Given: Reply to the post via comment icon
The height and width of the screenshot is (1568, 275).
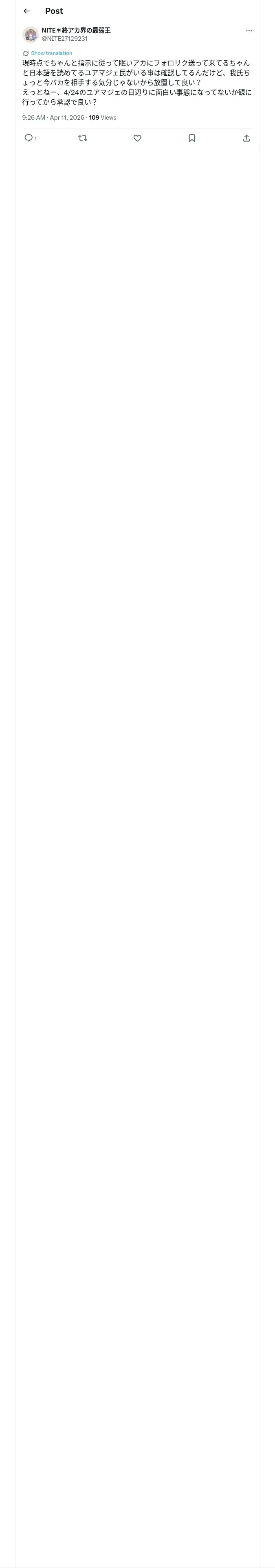Looking at the screenshot, I should point(29,138).
